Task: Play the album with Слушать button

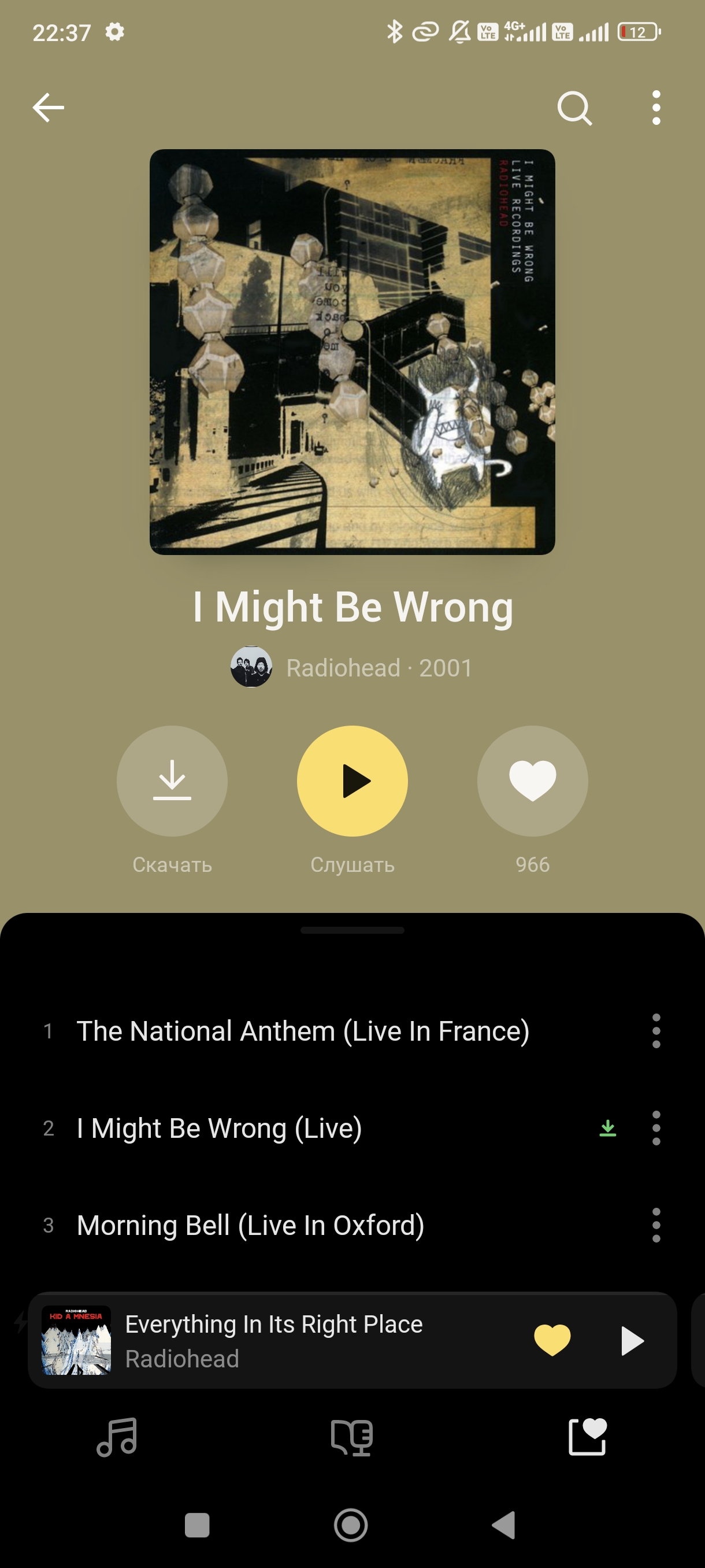Action: pos(352,781)
